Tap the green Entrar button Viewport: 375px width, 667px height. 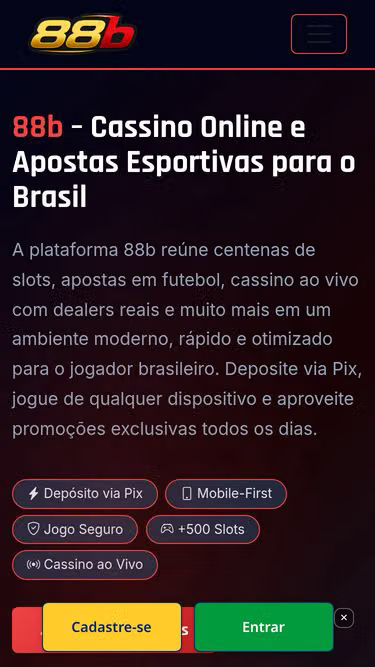264,627
